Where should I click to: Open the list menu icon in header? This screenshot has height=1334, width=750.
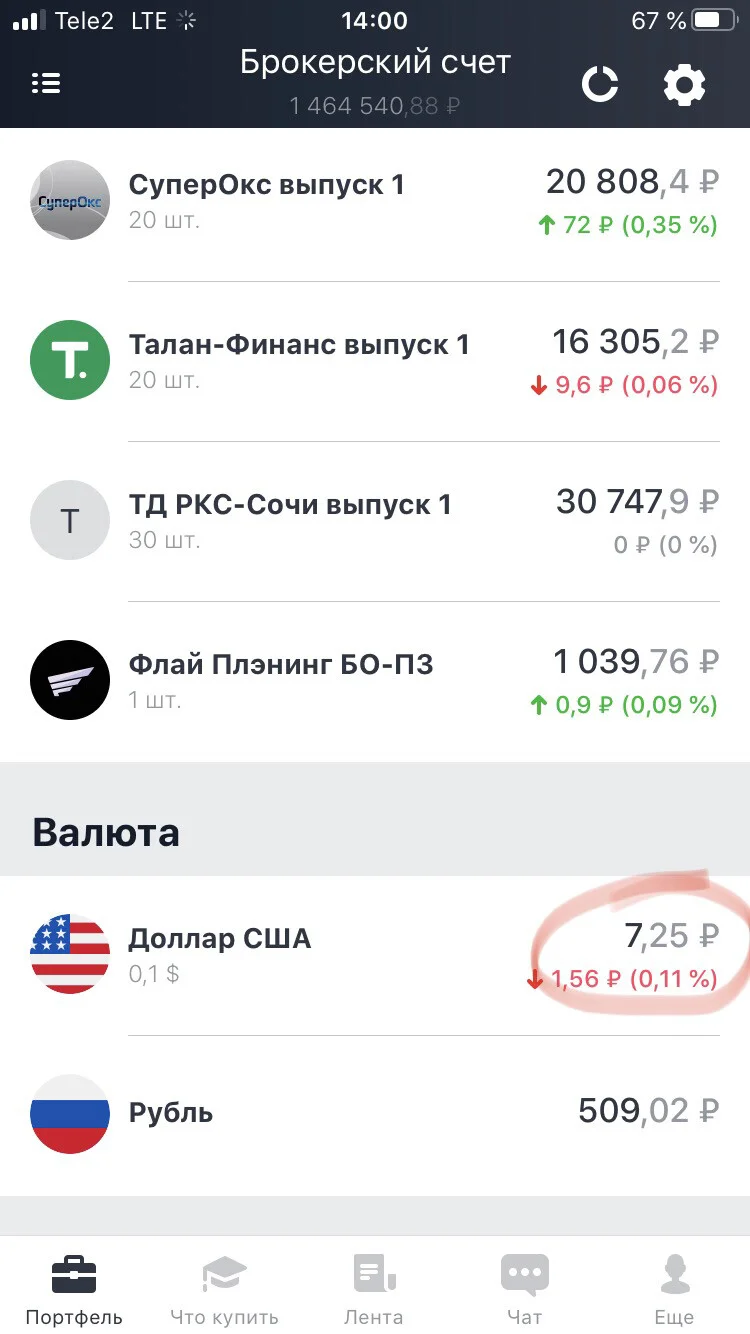(46, 84)
